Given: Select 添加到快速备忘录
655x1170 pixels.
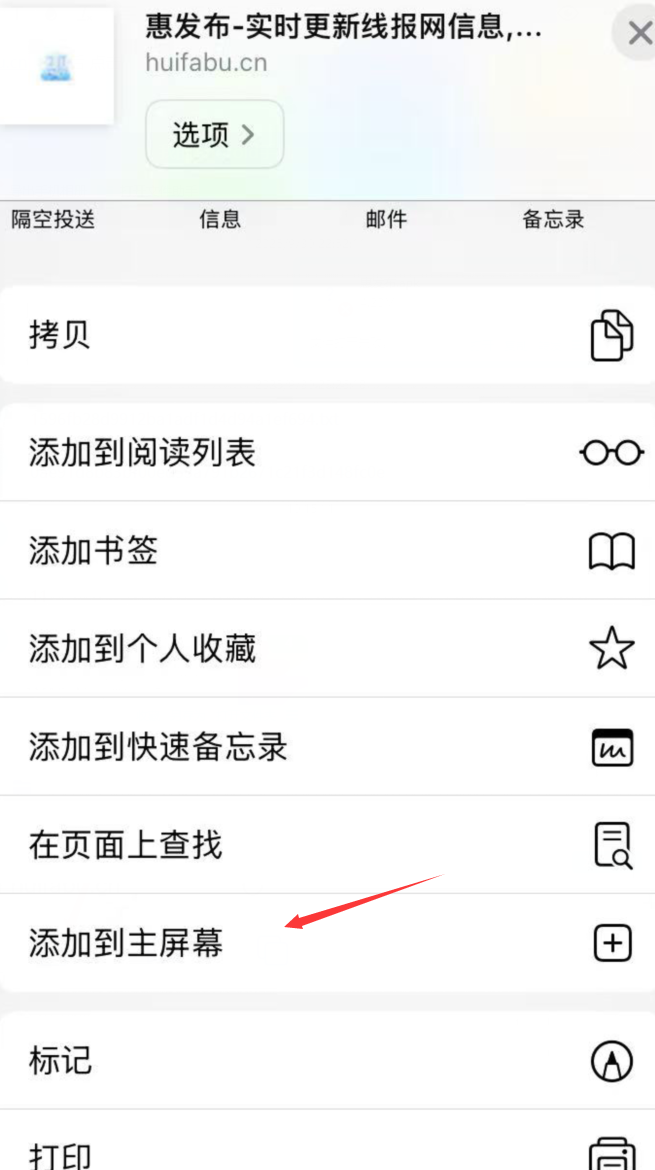Looking at the screenshot, I should [x=327, y=746].
